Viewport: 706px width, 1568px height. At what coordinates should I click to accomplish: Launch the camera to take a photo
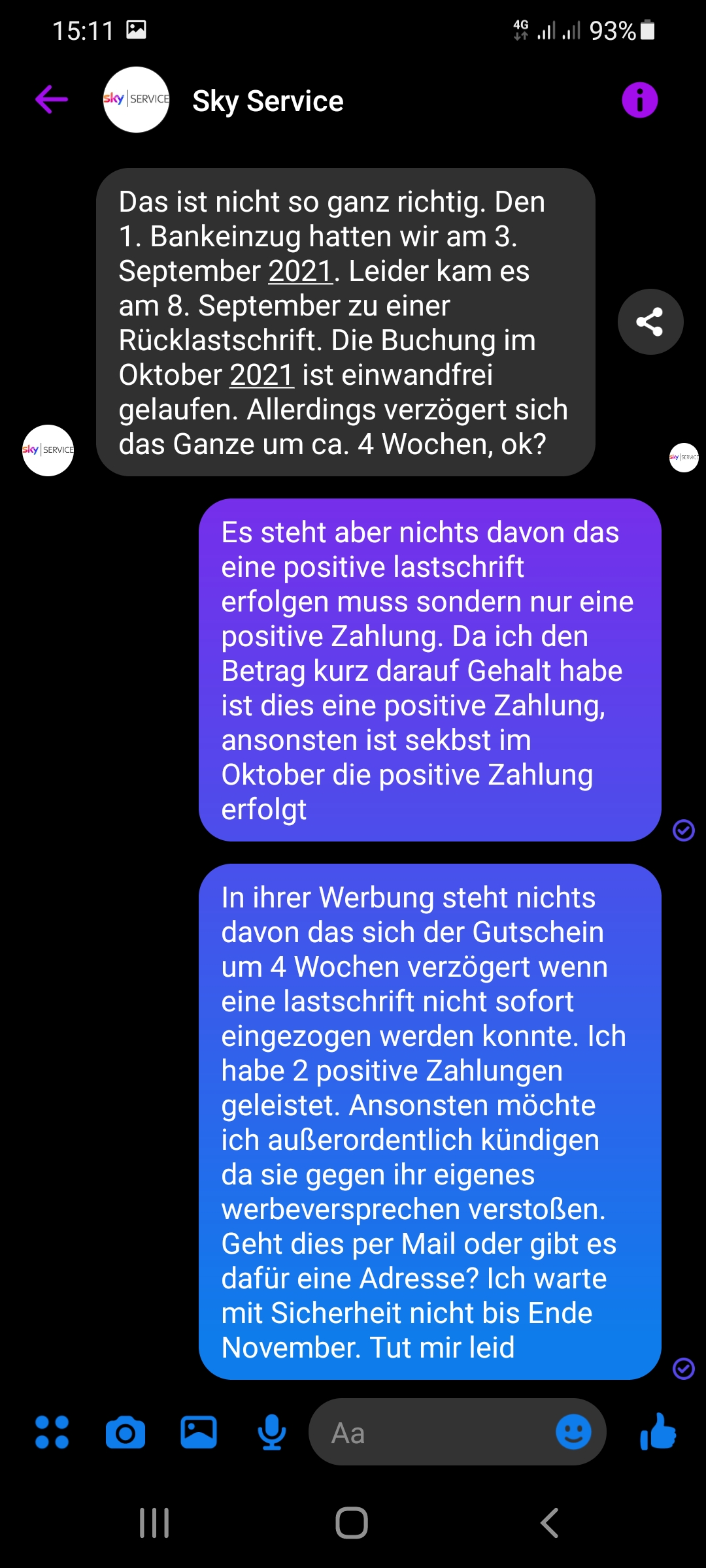[126, 1432]
